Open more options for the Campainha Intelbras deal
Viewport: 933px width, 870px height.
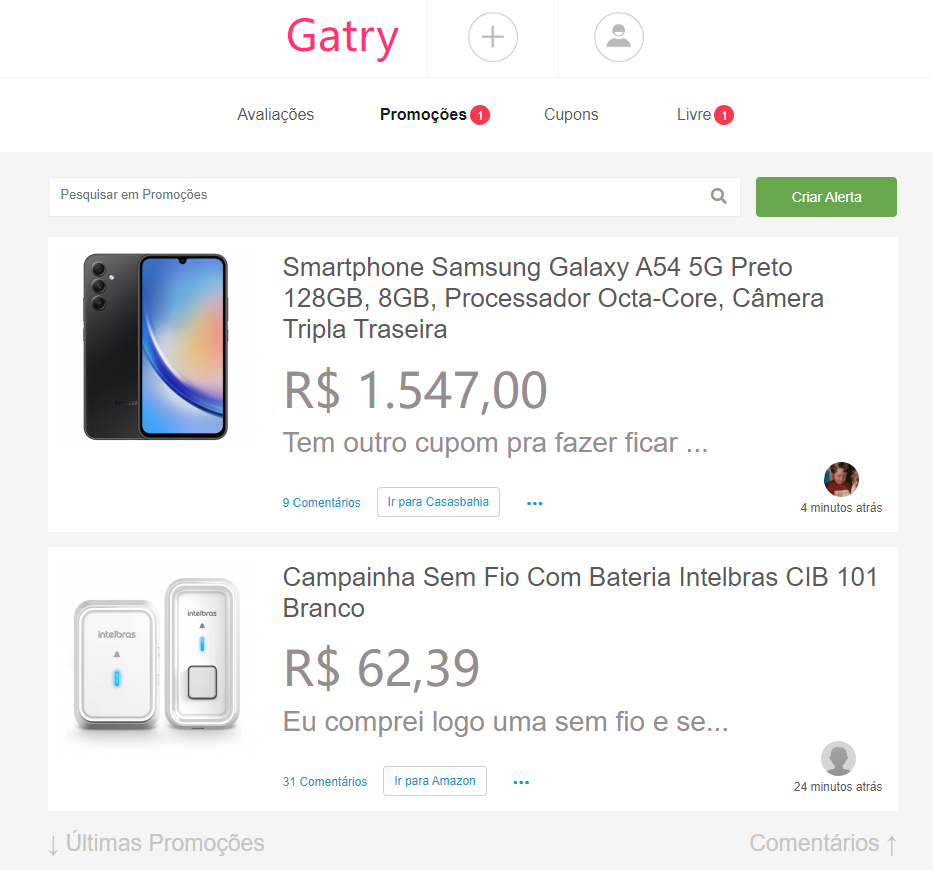tap(521, 782)
